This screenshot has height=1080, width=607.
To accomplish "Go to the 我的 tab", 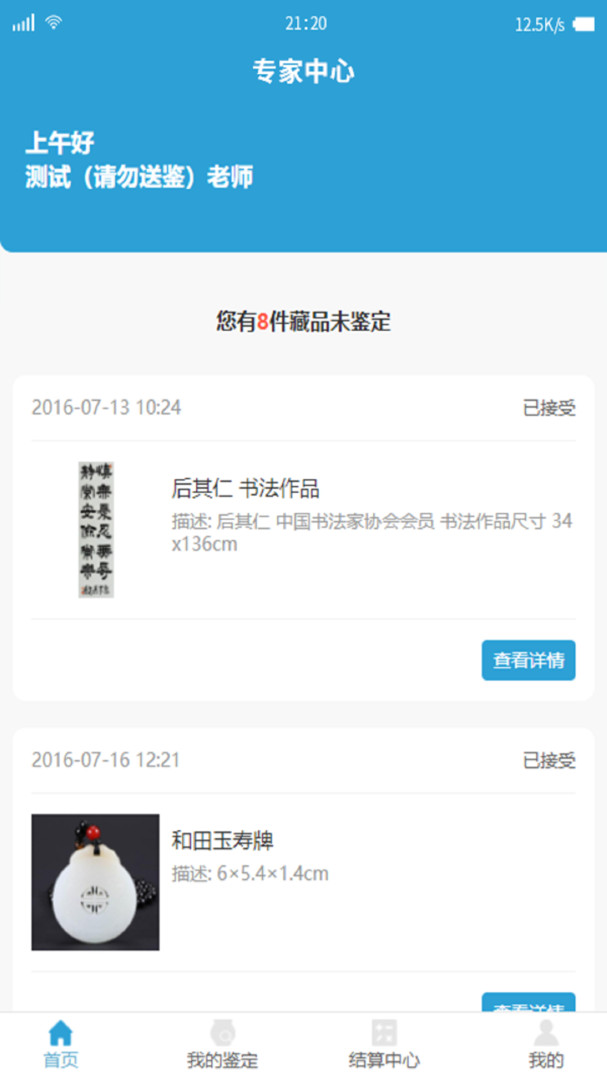I will (545, 1045).
